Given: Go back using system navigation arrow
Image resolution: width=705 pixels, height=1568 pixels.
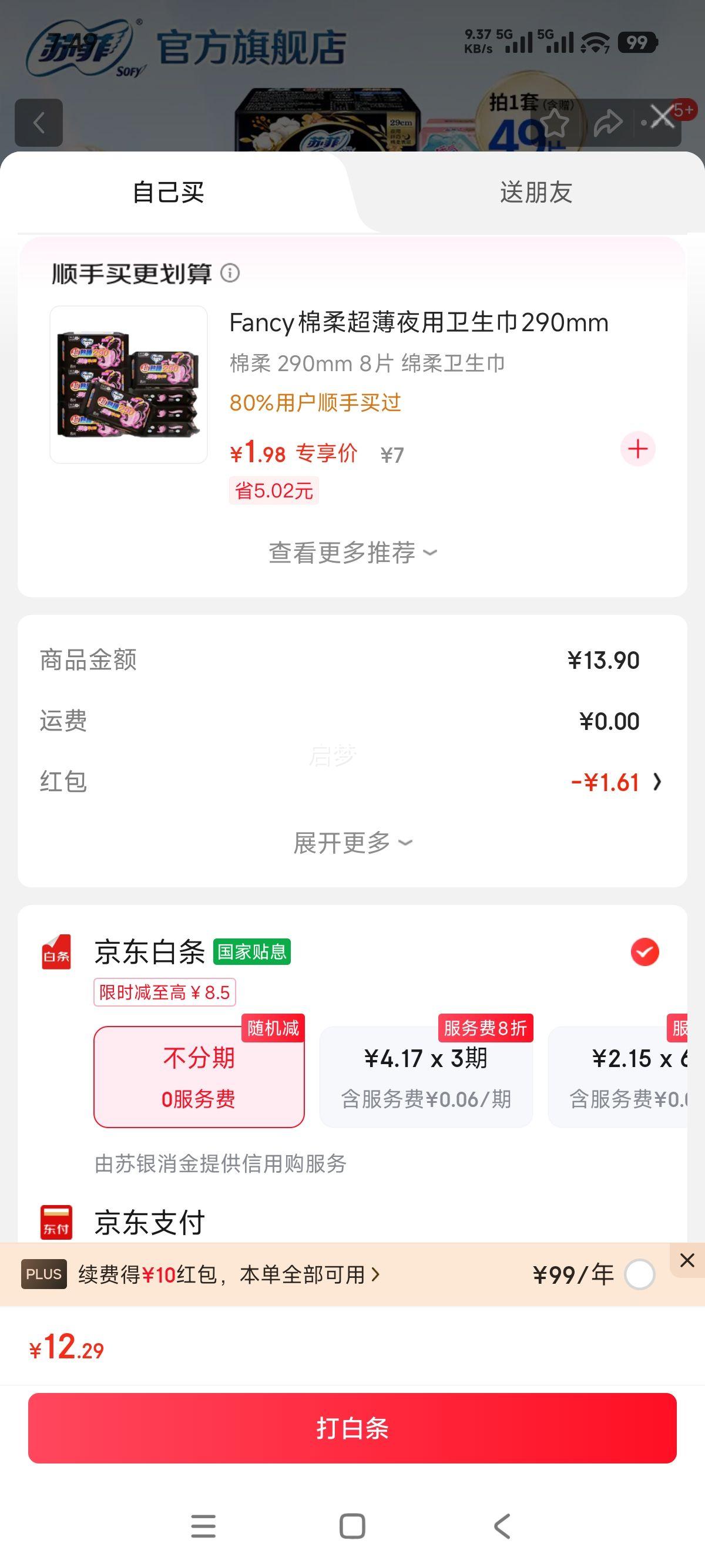Looking at the screenshot, I should (x=502, y=1526).
